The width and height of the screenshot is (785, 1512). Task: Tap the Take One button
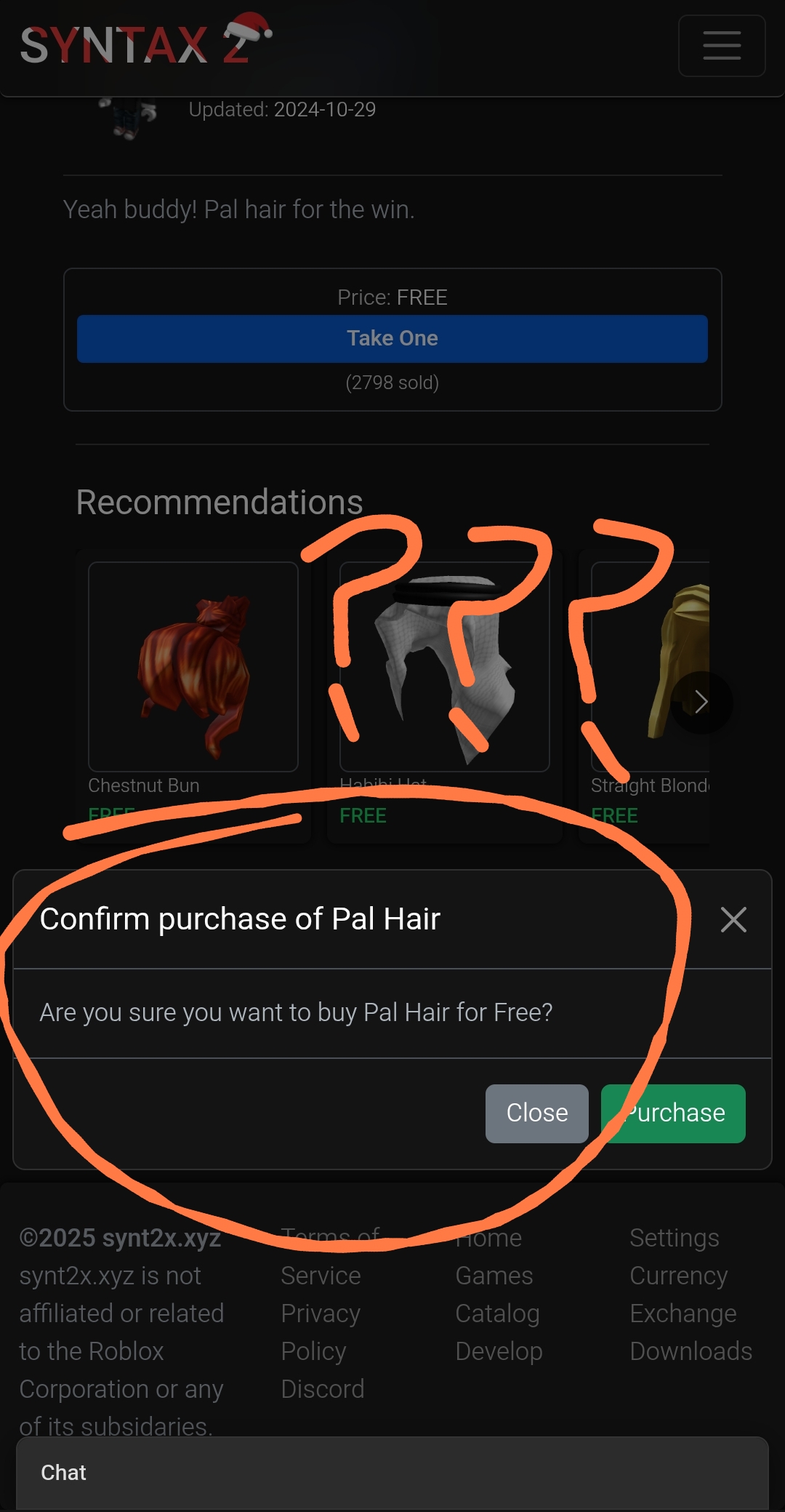point(392,338)
